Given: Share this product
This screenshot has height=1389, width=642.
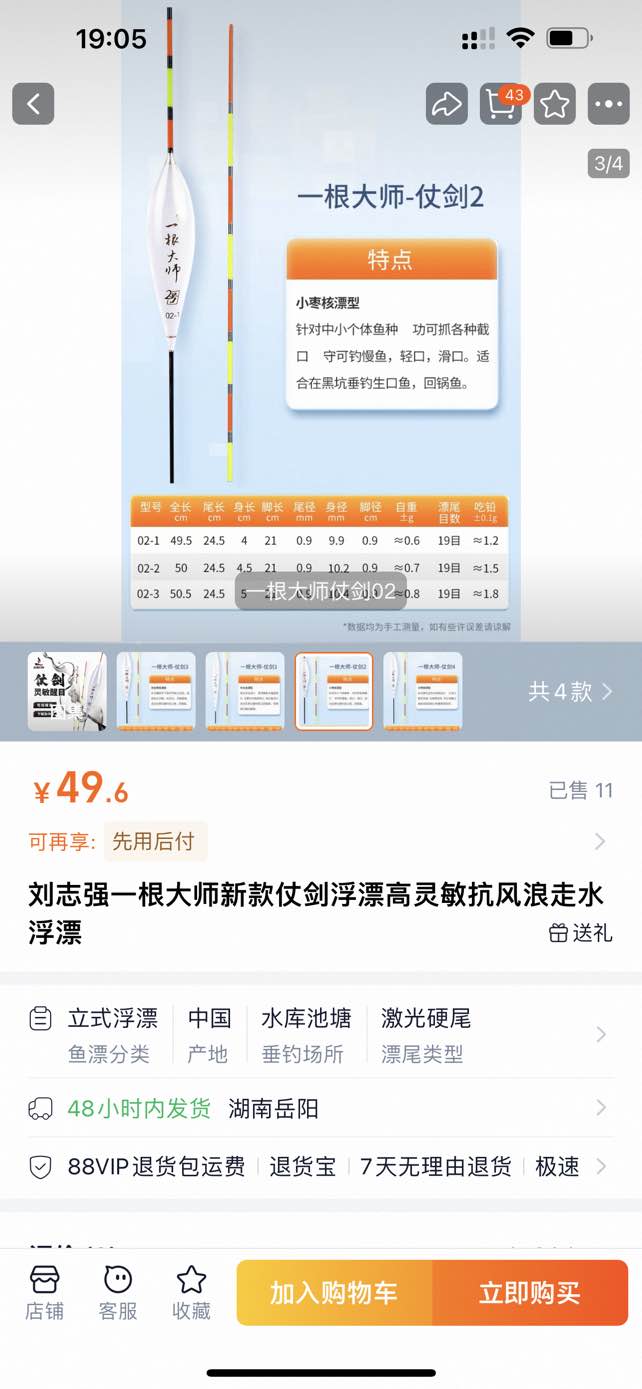Looking at the screenshot, I should 446,103.
